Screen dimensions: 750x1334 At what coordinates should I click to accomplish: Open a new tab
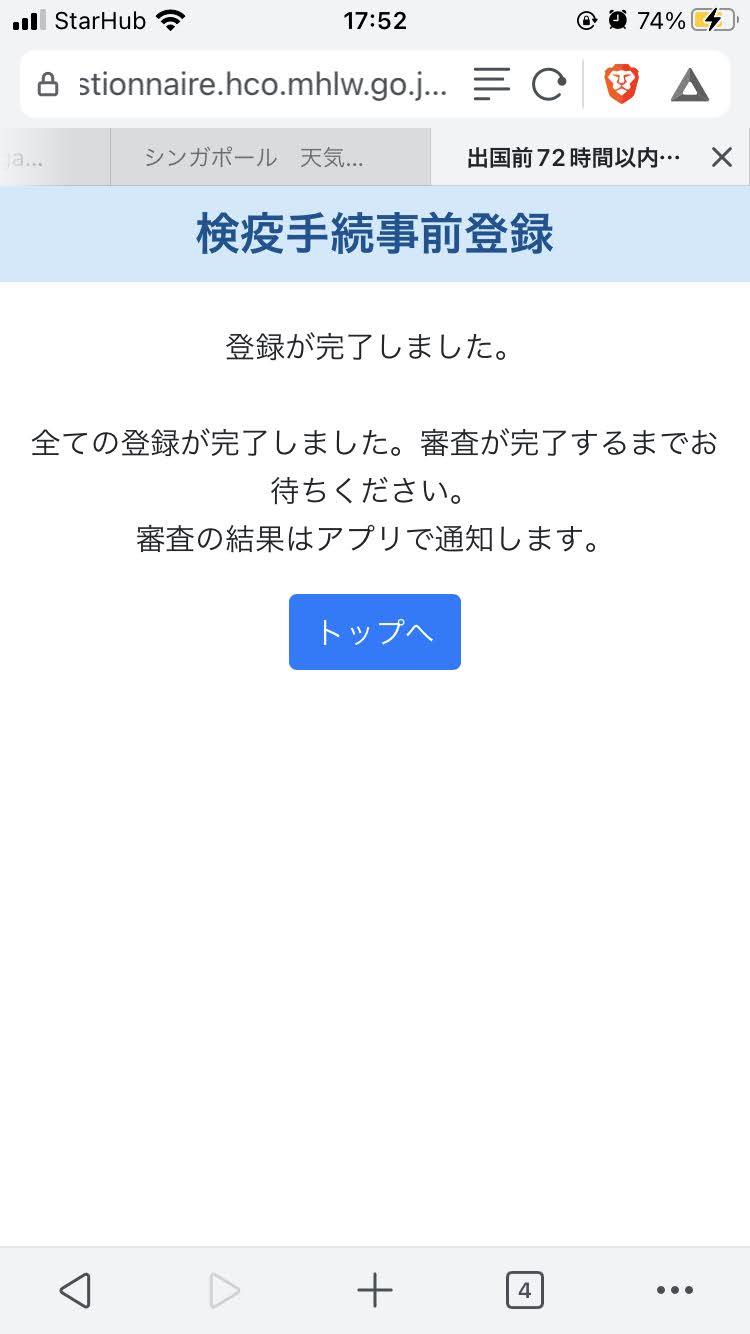click(x=374, y=1290)
